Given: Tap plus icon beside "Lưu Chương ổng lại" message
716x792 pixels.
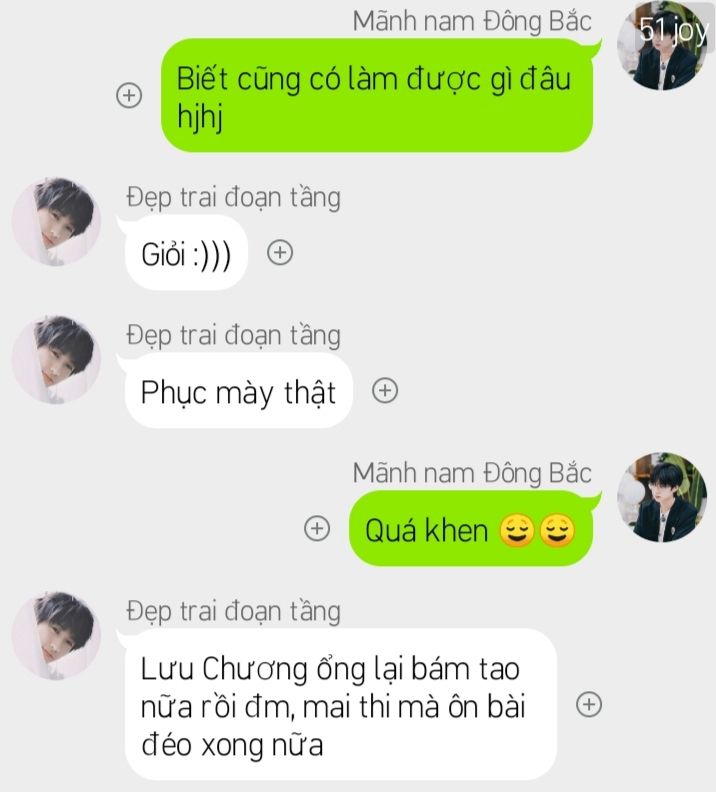Looking at the screenshot, I should point(591,705).
